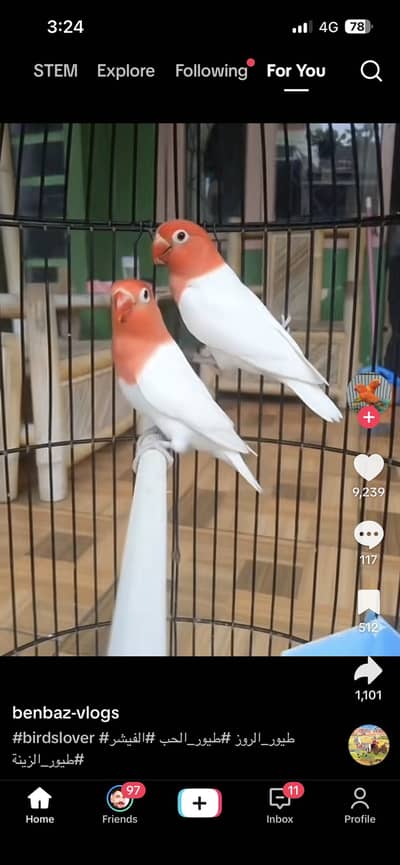Share this video
Viewport: 400px width, 865px height.
tap(369, 670)
